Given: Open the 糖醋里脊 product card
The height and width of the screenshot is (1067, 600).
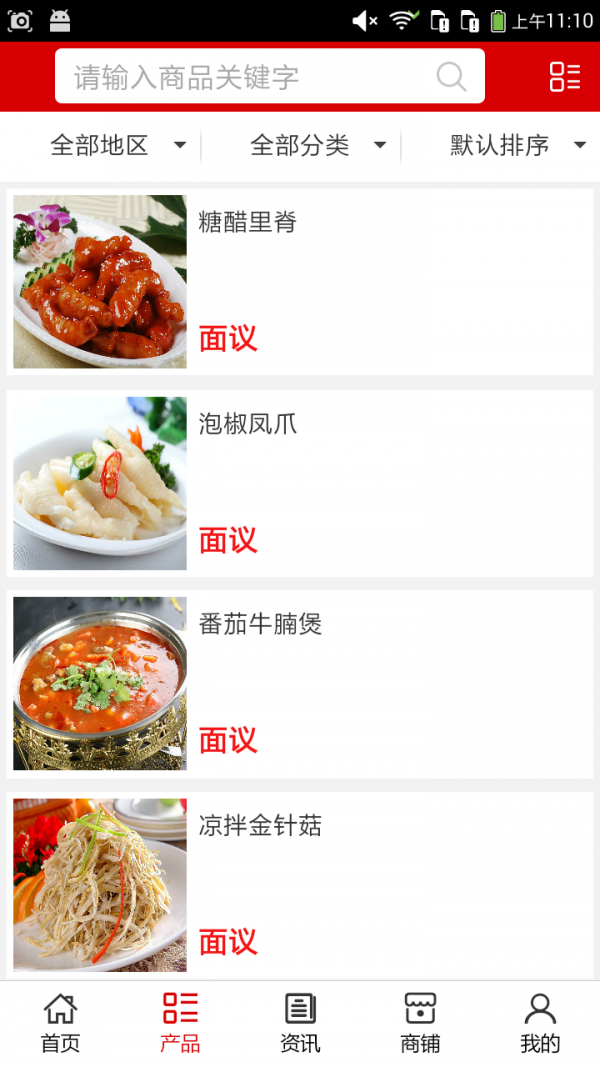Looking at the screenshot, I should 300,282.
